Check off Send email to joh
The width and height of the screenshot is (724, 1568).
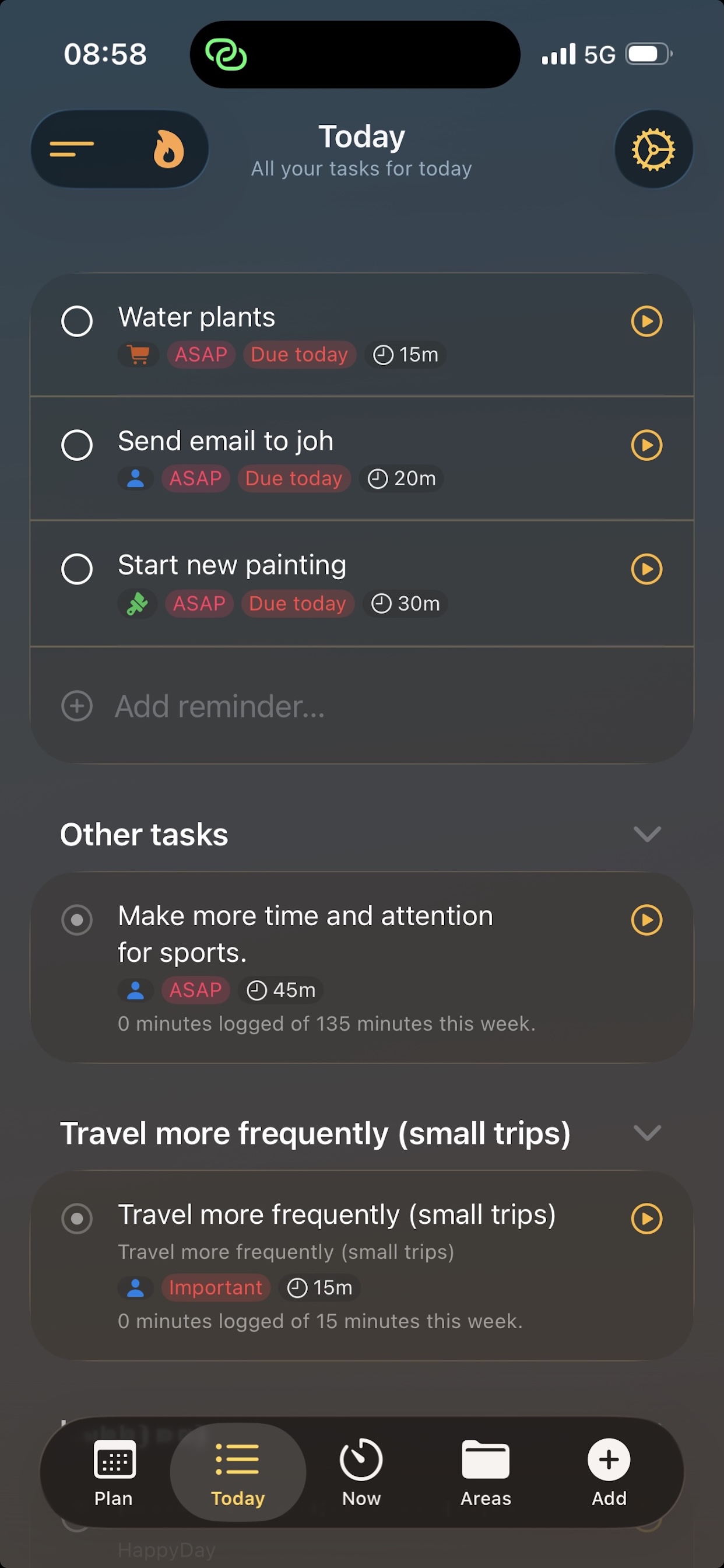coord(78,446)
